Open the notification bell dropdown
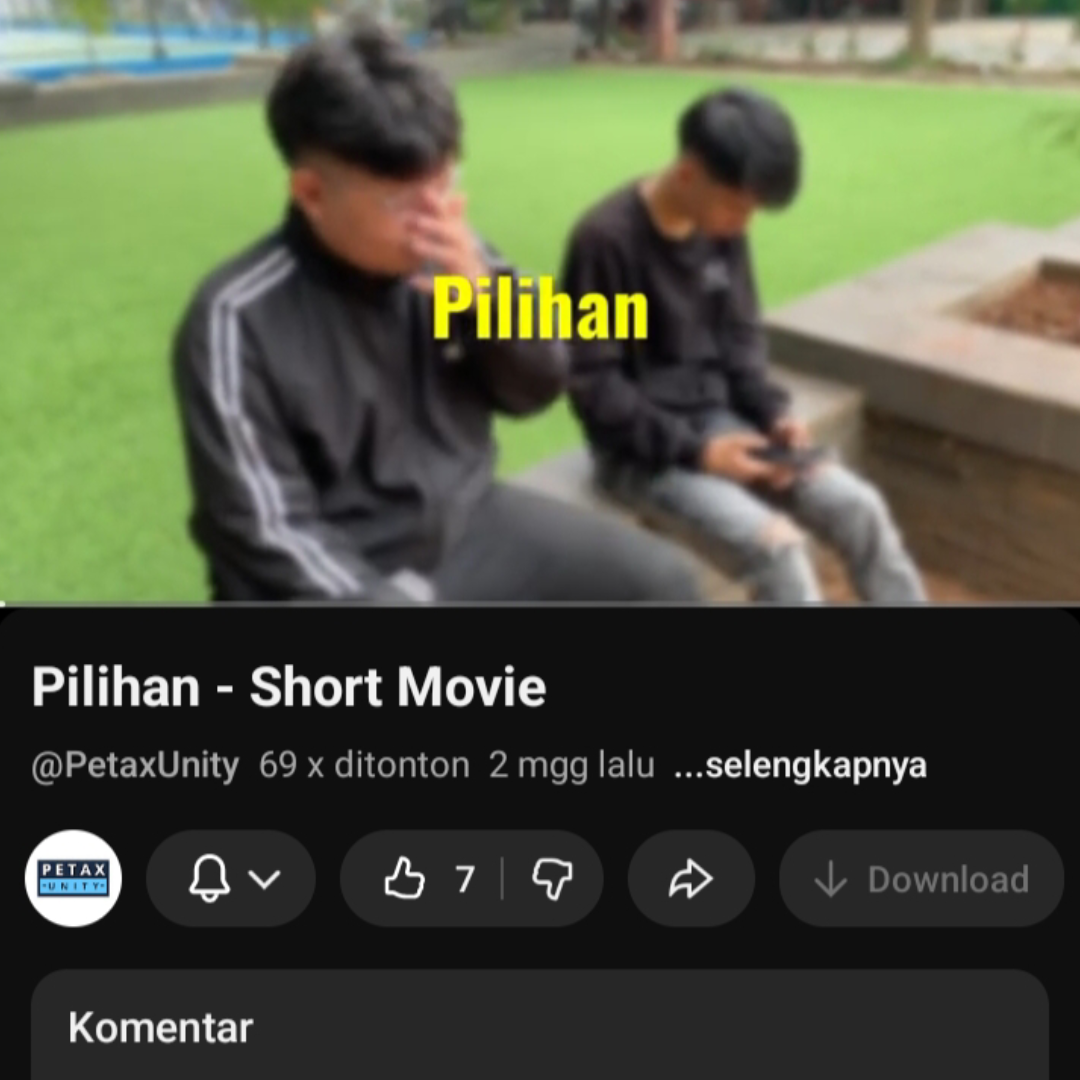This screenshot has height=1080, width=1080. point(231,879)
